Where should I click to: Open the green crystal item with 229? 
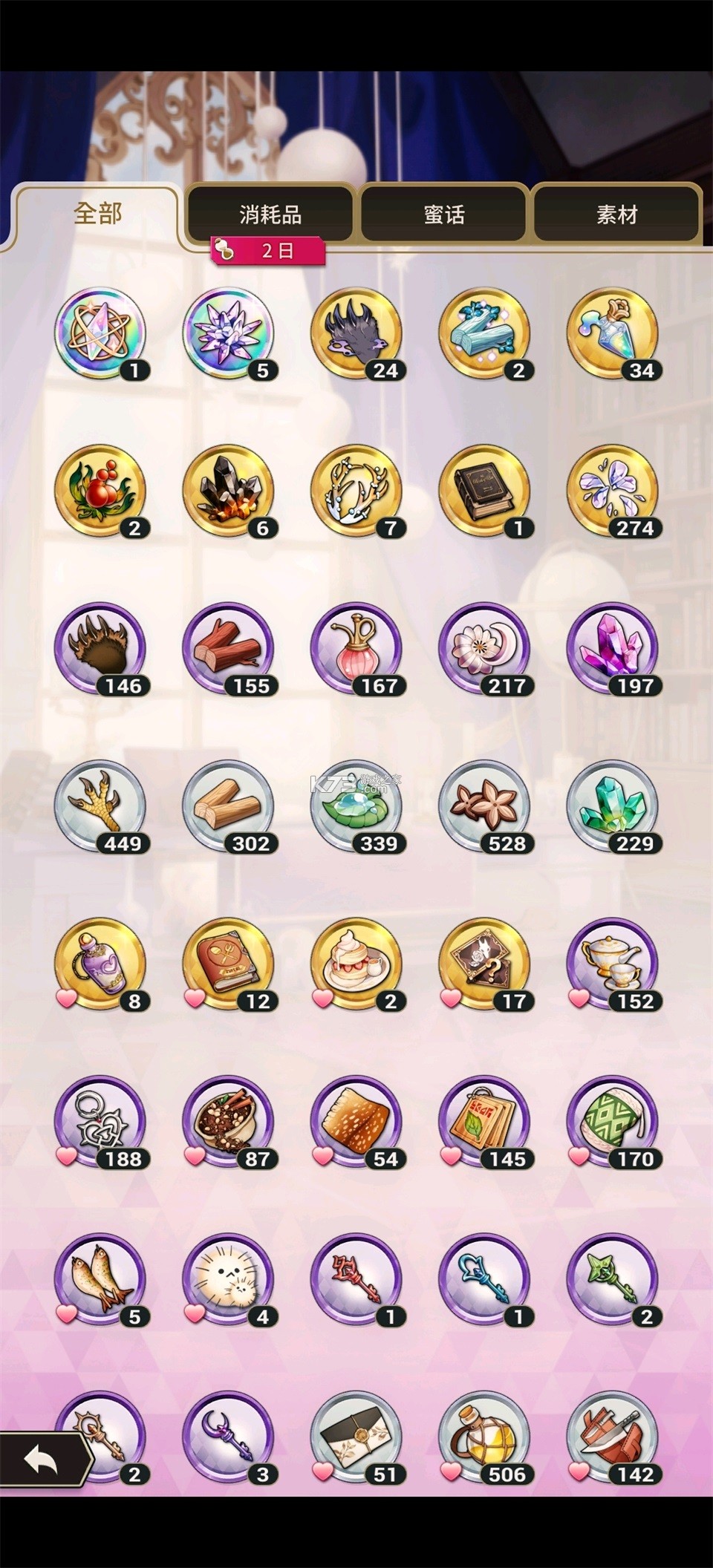613,806
